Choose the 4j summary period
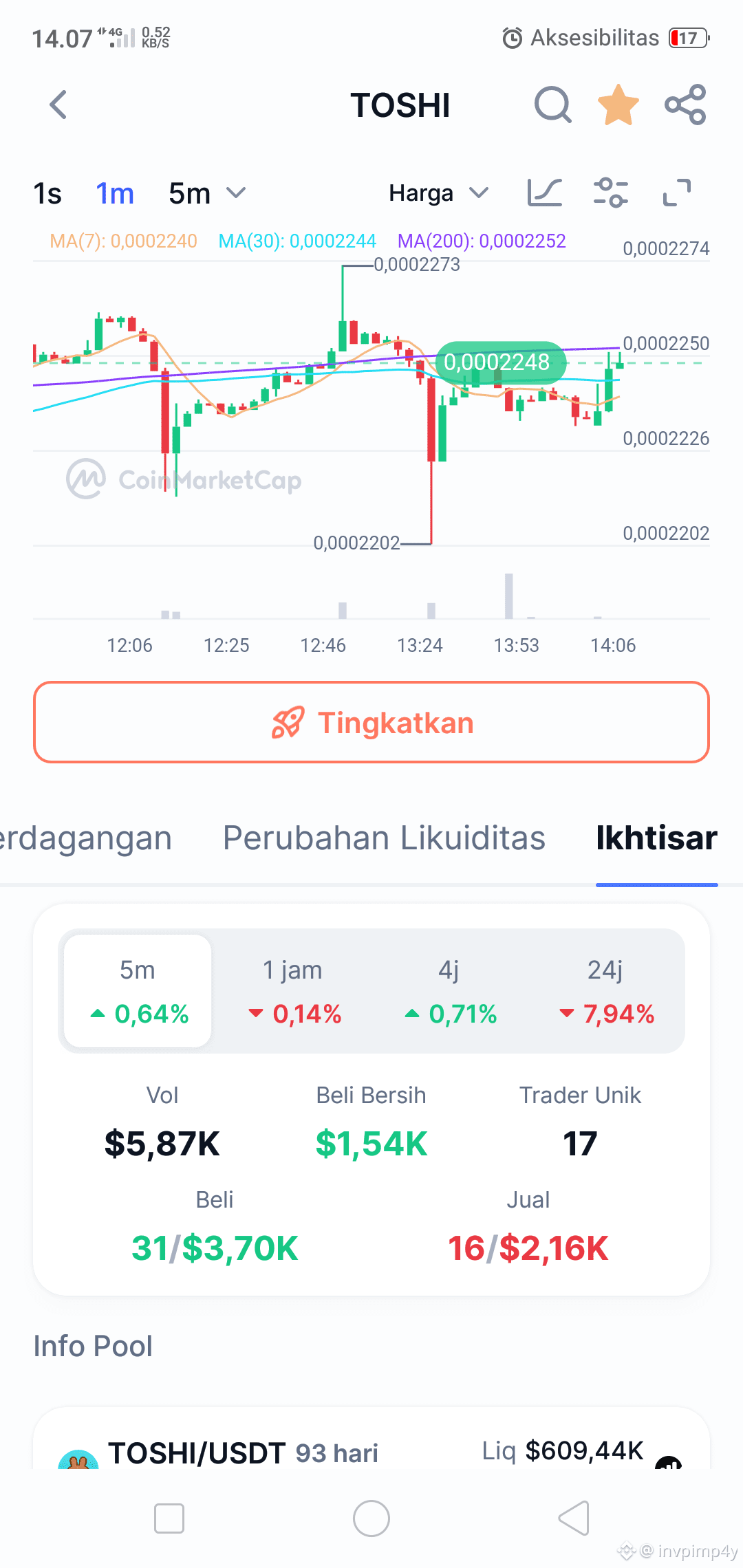 (449, 991)
